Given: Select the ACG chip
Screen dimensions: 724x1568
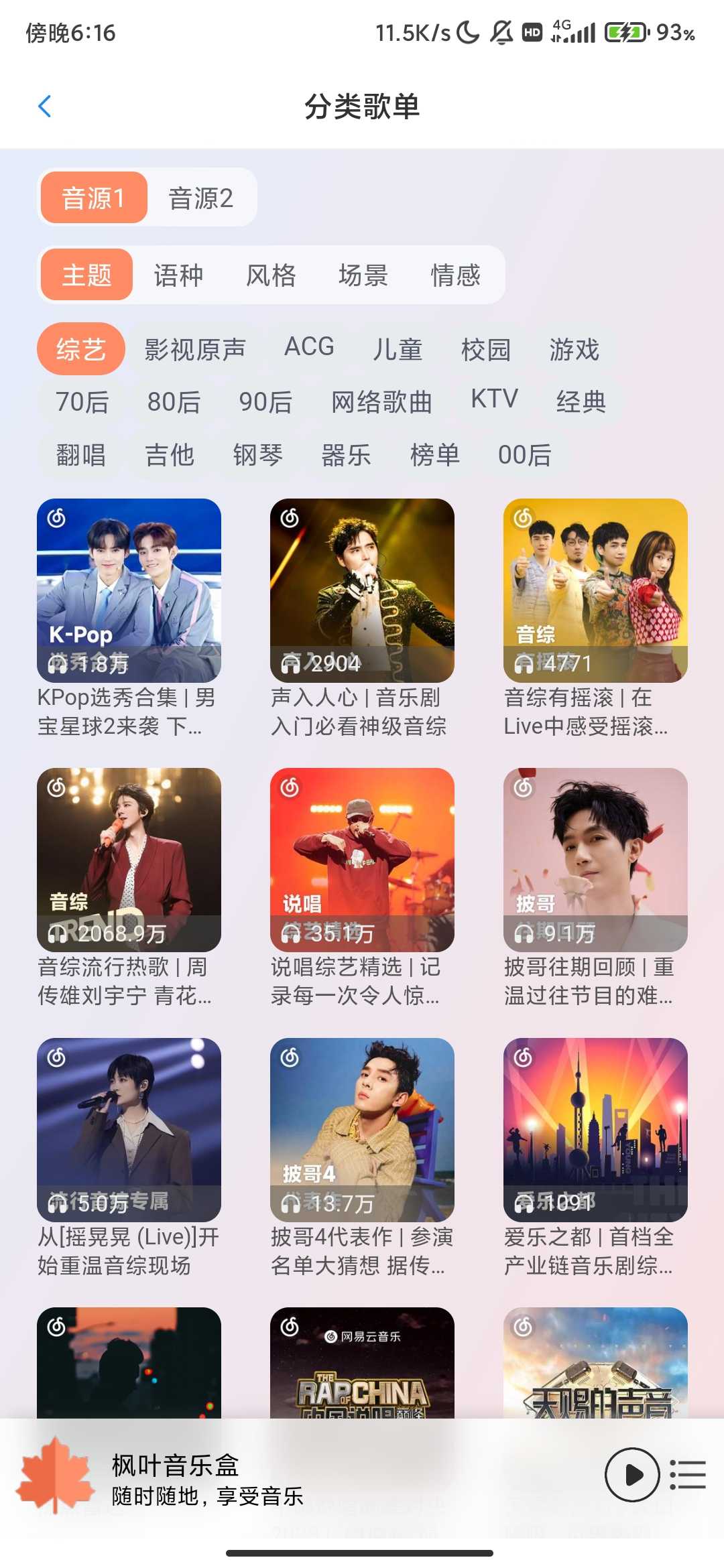Looking at the screenshot, I should point(309,347).
